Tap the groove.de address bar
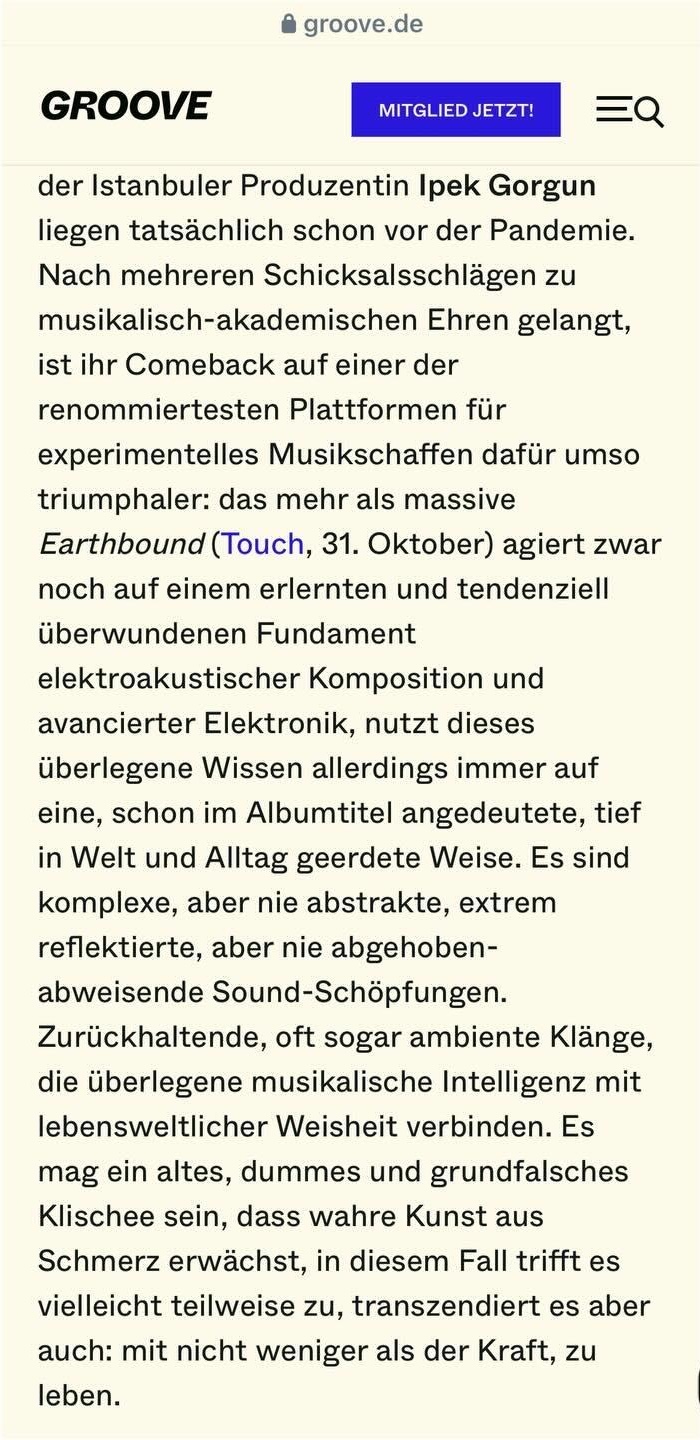 [x=352, y=22]
